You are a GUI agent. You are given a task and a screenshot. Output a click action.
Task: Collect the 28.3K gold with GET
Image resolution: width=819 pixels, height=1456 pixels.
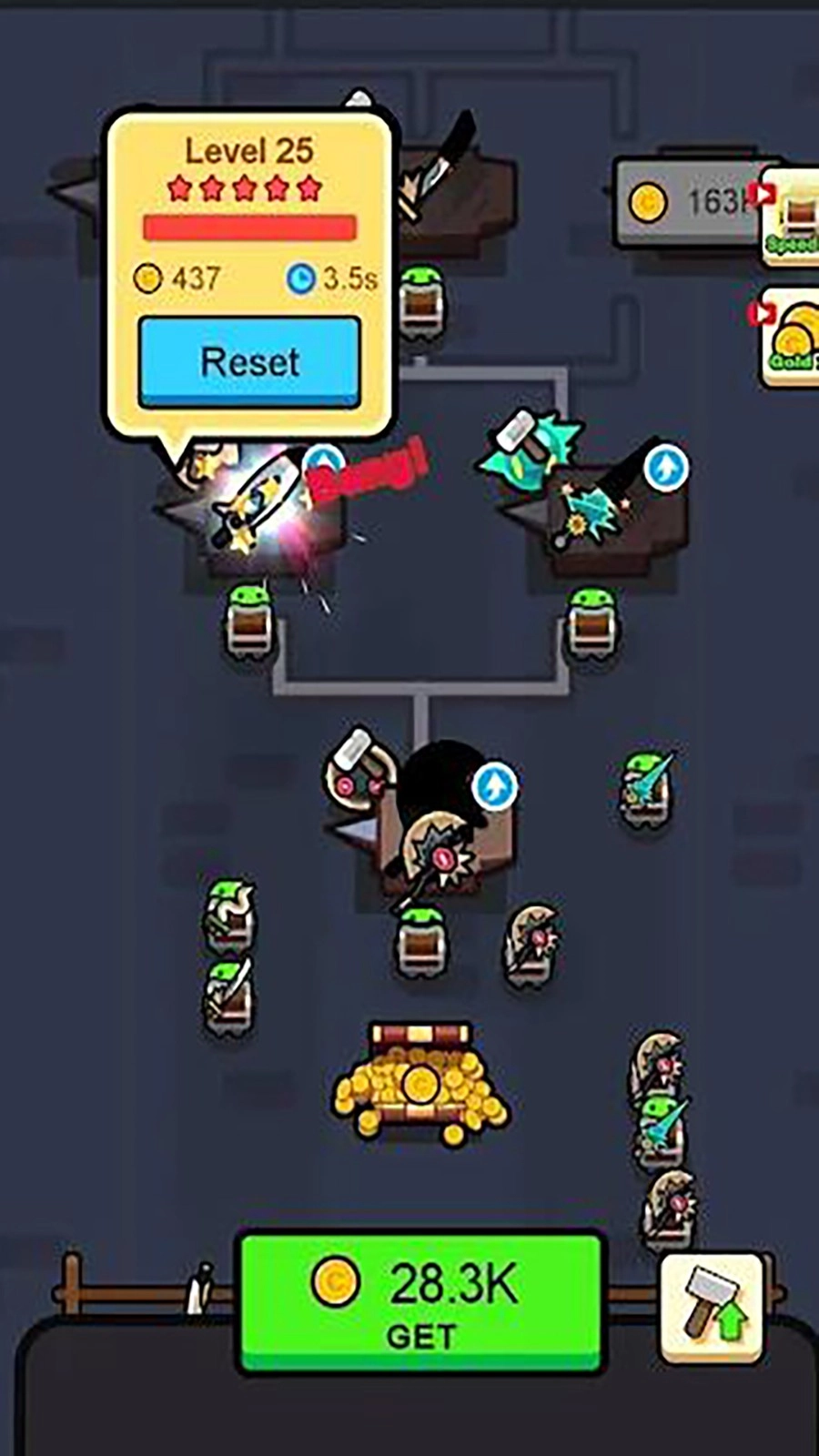420,1301
